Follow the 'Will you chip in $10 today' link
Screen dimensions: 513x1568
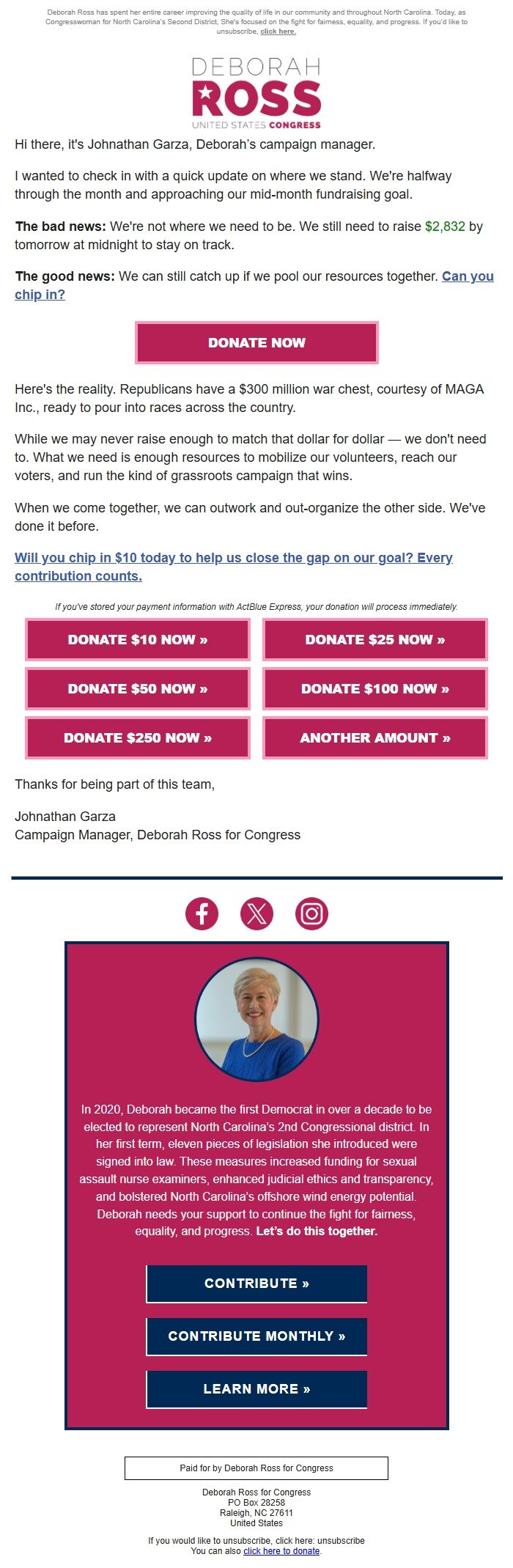point(233,558)
